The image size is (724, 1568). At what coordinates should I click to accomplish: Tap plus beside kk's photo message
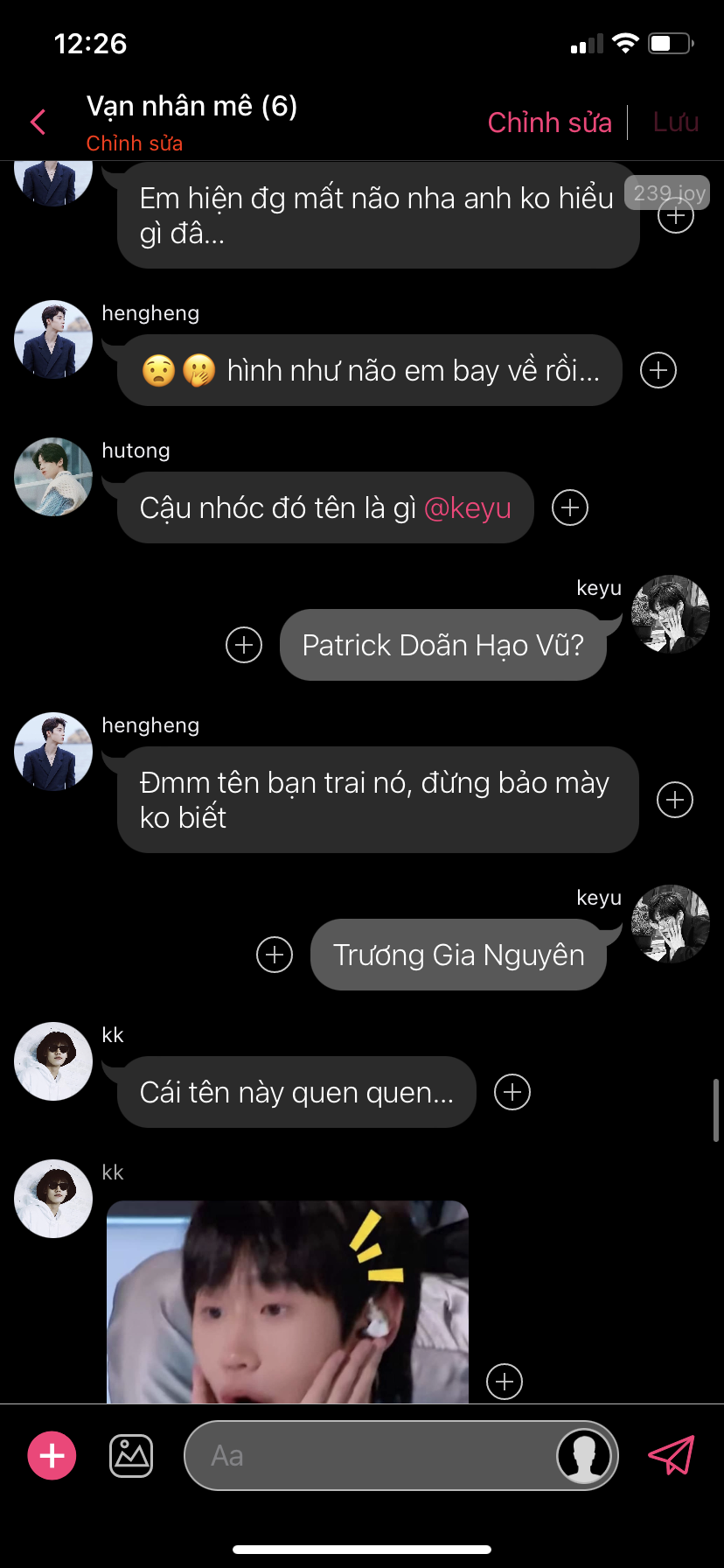click(x=504, y=1382)
